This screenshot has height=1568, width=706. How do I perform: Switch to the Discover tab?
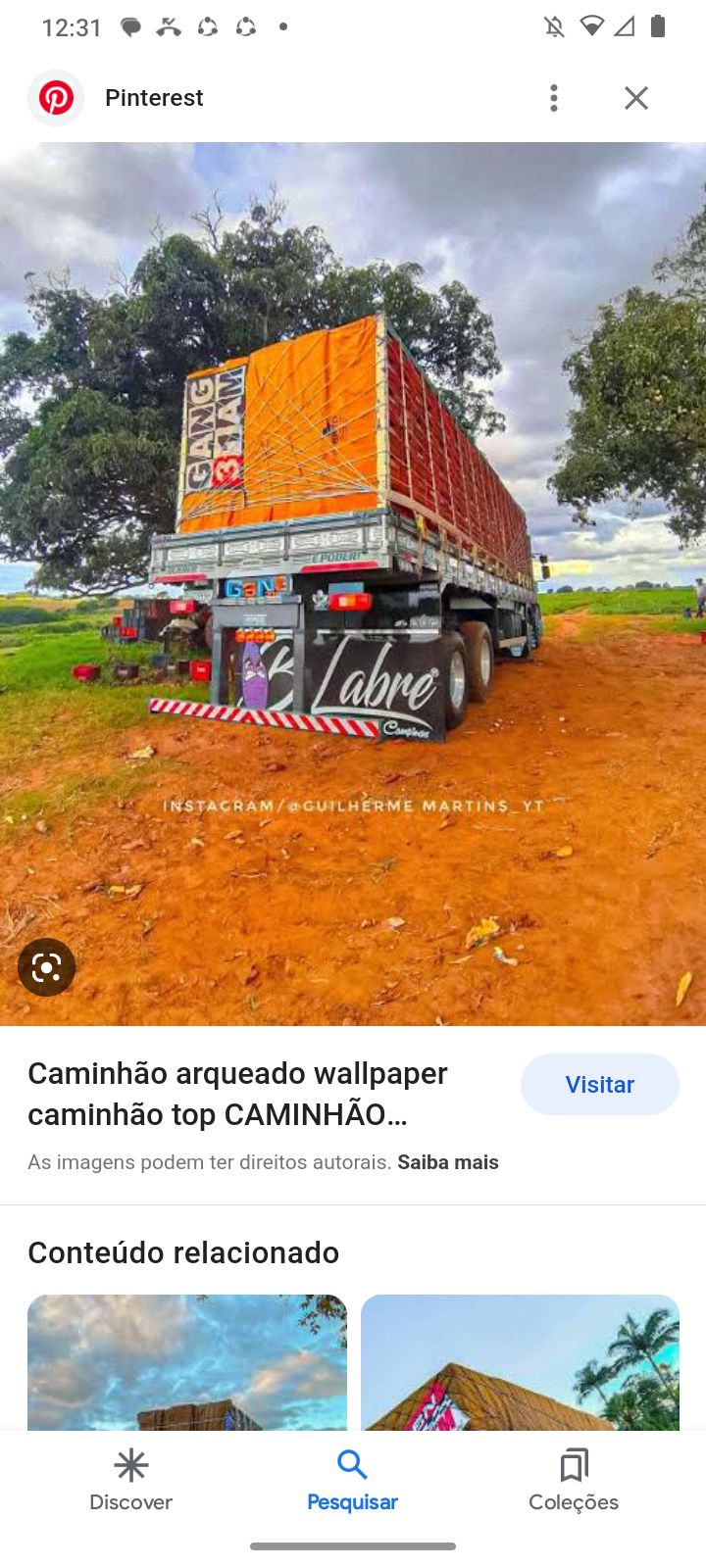click(130, 1480)
